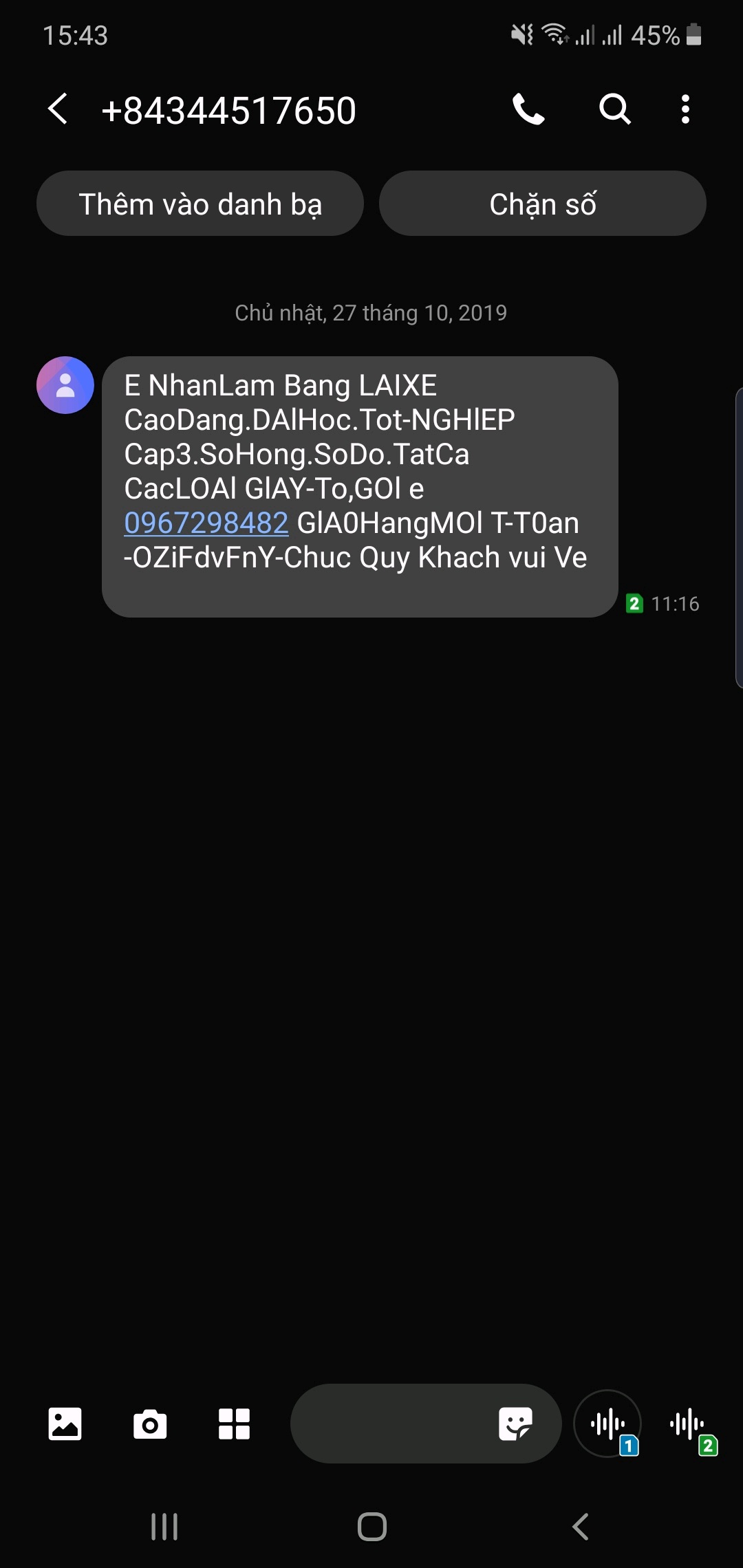Image resolution: width=743 pixels, height=1568 pixels.
Task: Call the number +84344517650
Action: [x=528, y=109]
